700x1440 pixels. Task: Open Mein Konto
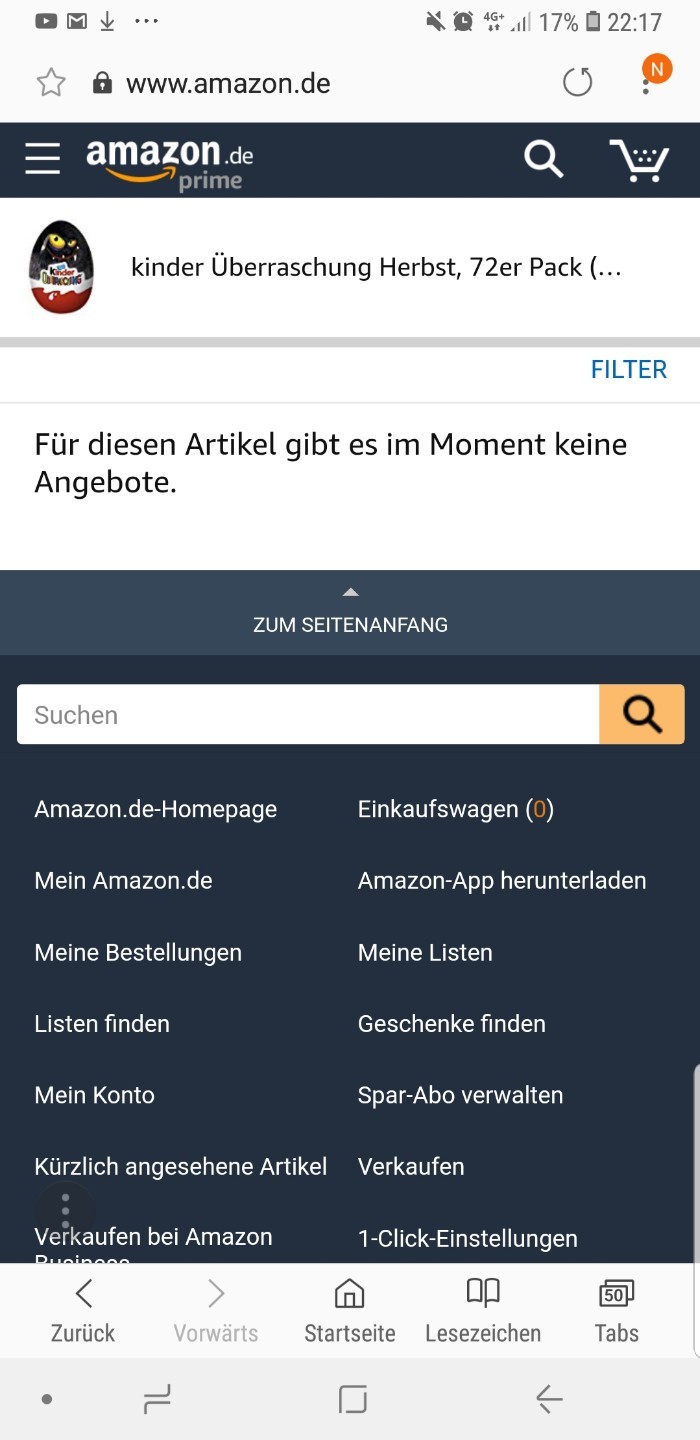95,1095
